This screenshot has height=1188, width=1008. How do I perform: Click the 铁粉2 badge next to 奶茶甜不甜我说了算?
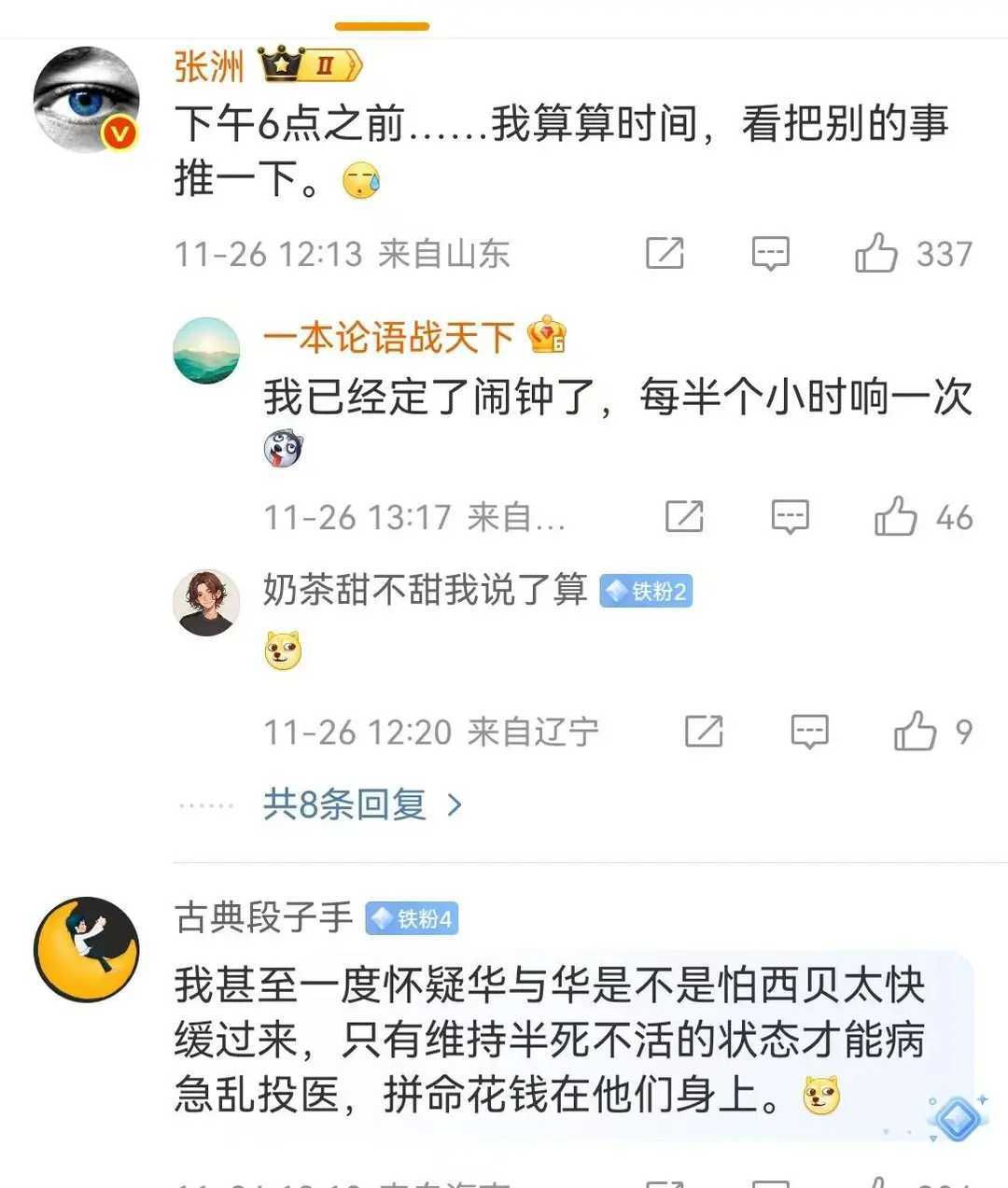pyautogui.click(x=645, y=591)
